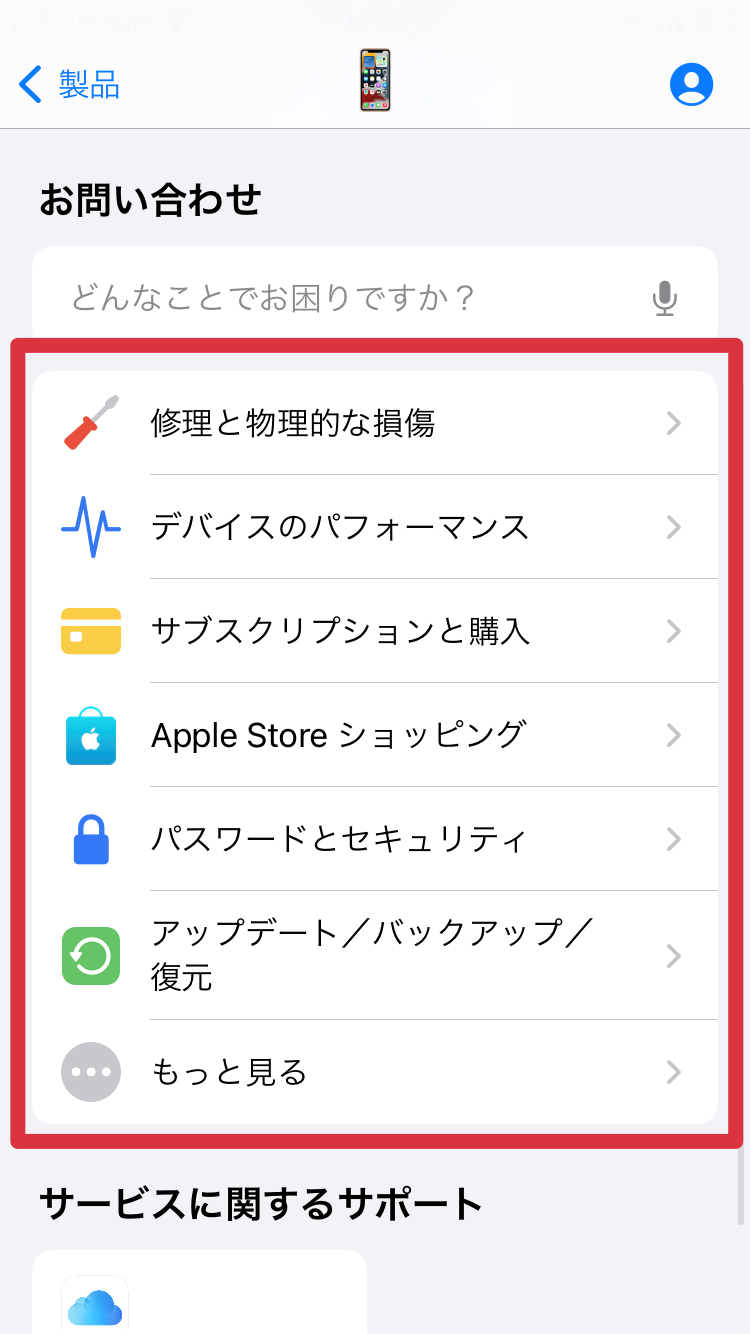Choose Apple Store ショッピング
Screen dimensions: 750x1334
pos(375,735)
